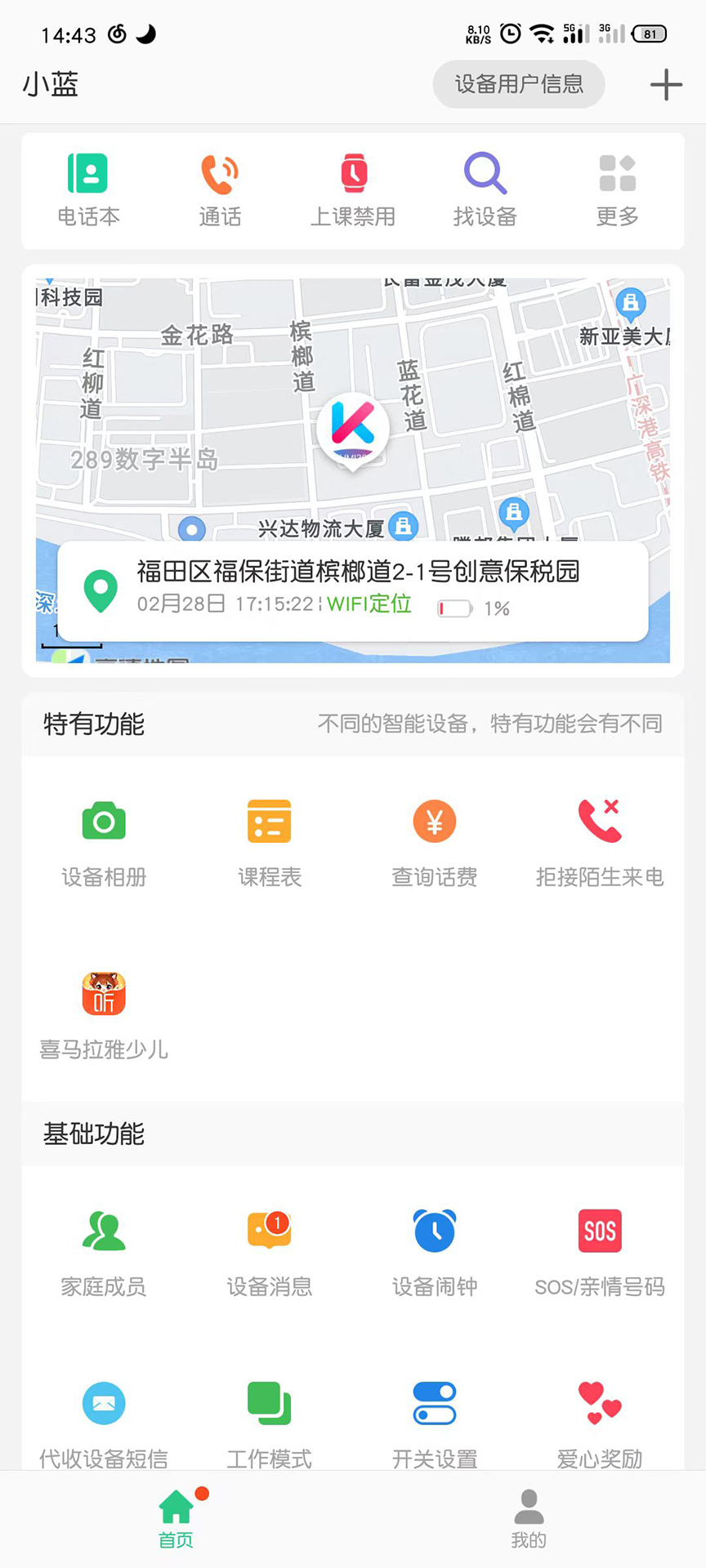Check phone balance via 查询话费
706x1568 pixels.
pos(434,844)
